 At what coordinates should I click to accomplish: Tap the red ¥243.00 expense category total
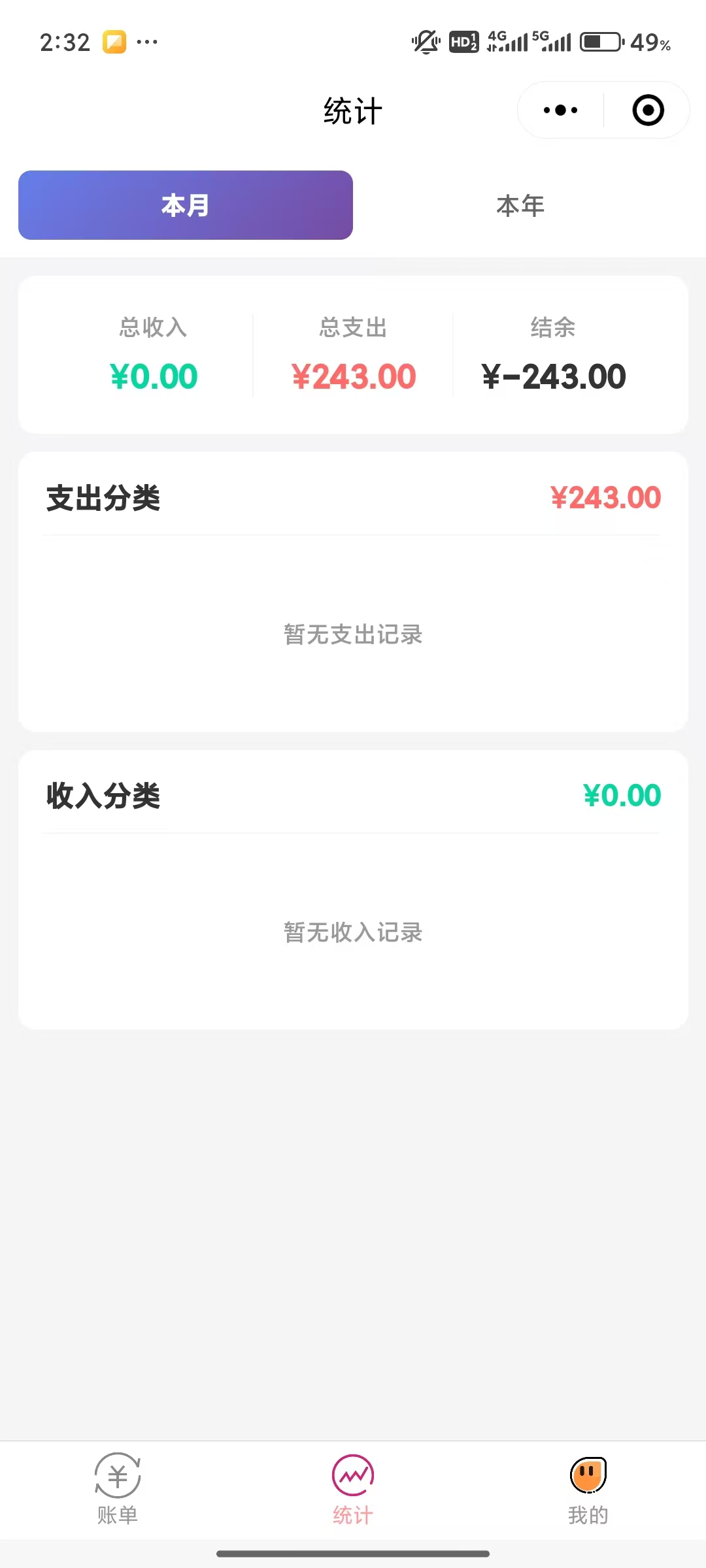607,497
